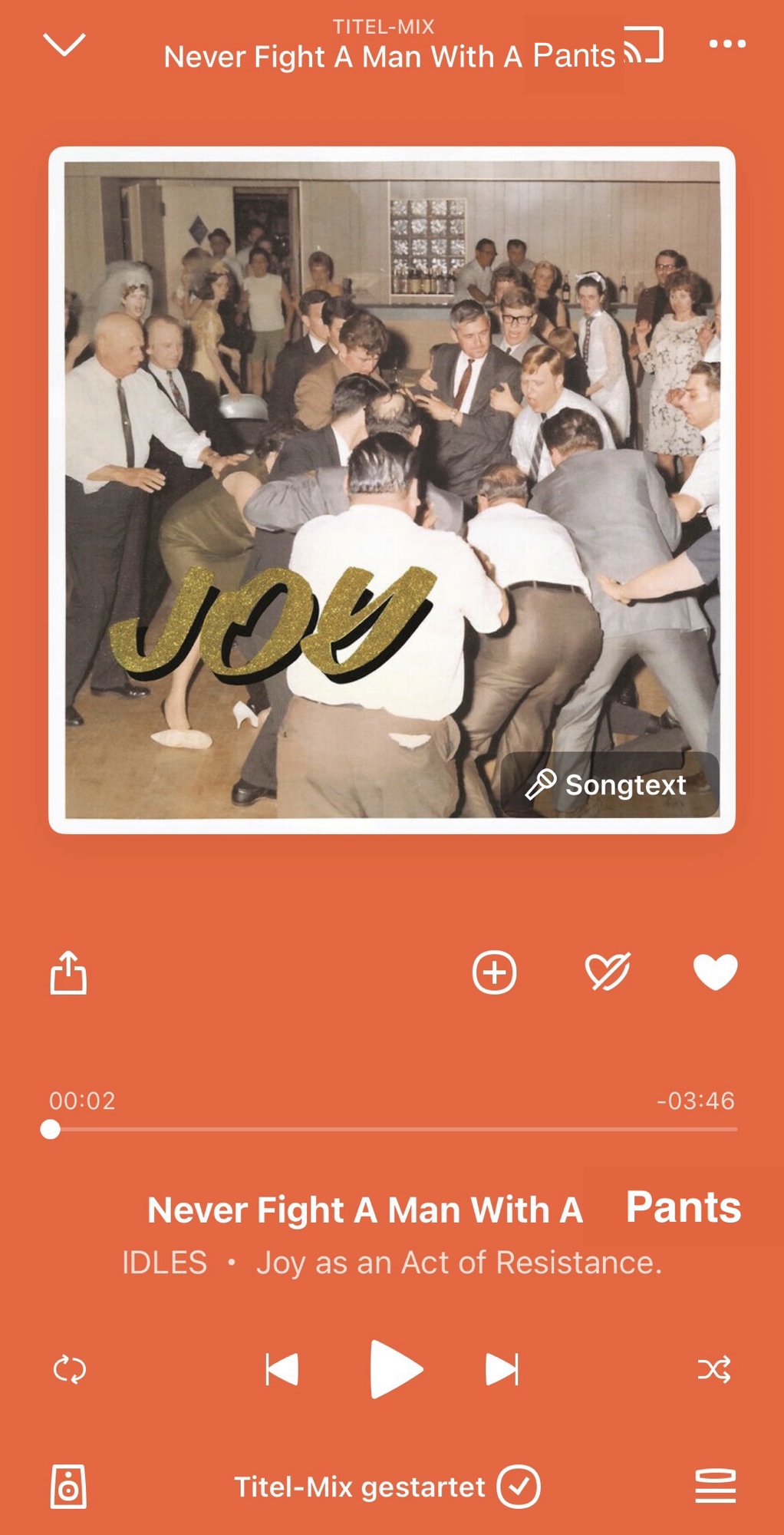Skip to the next track
784x1535 pixels.
(502, 1369)
